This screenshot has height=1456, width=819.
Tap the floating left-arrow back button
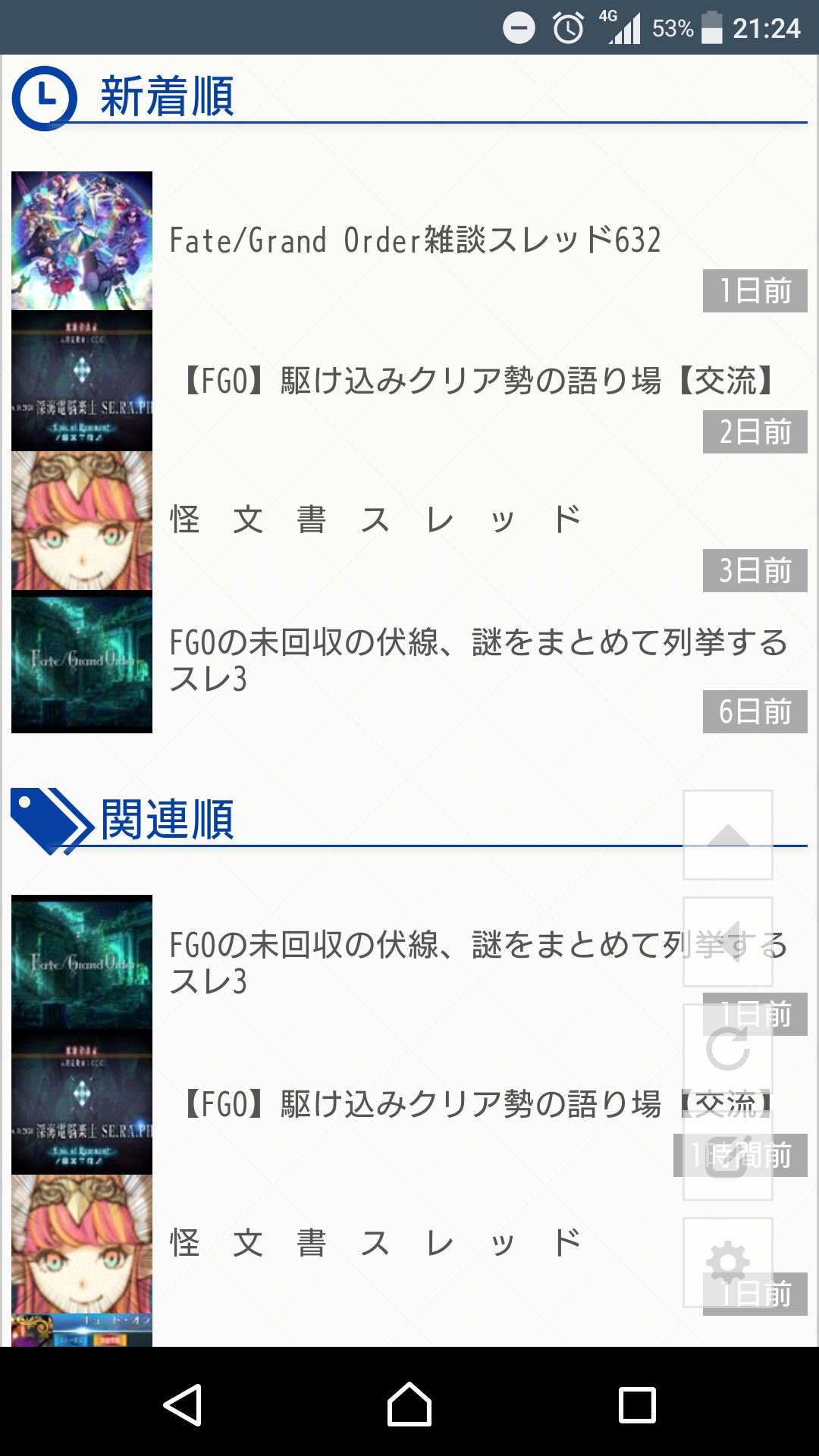coord(727,942)
